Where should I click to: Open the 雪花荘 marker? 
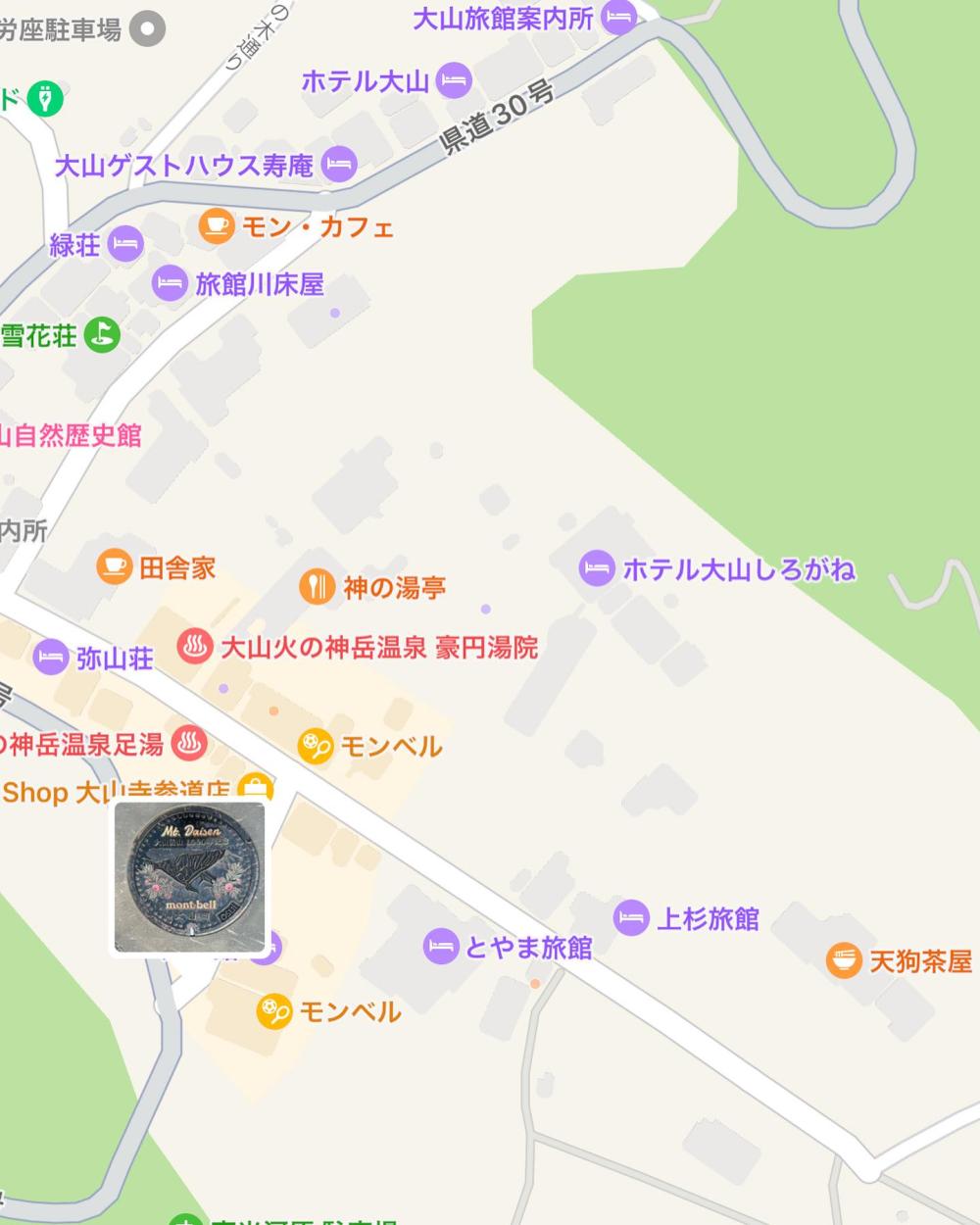100,335
